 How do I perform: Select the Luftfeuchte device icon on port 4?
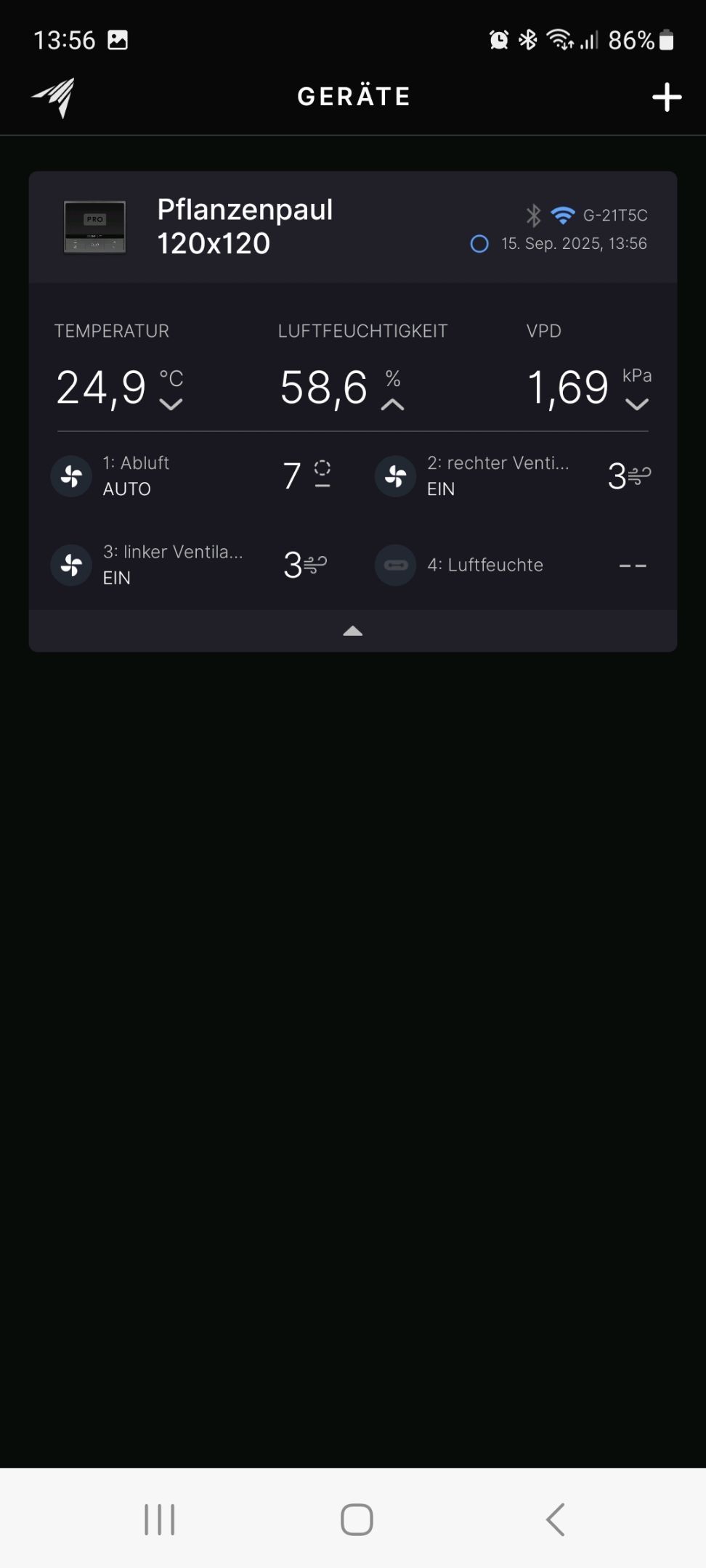click(x=394, y=565)
